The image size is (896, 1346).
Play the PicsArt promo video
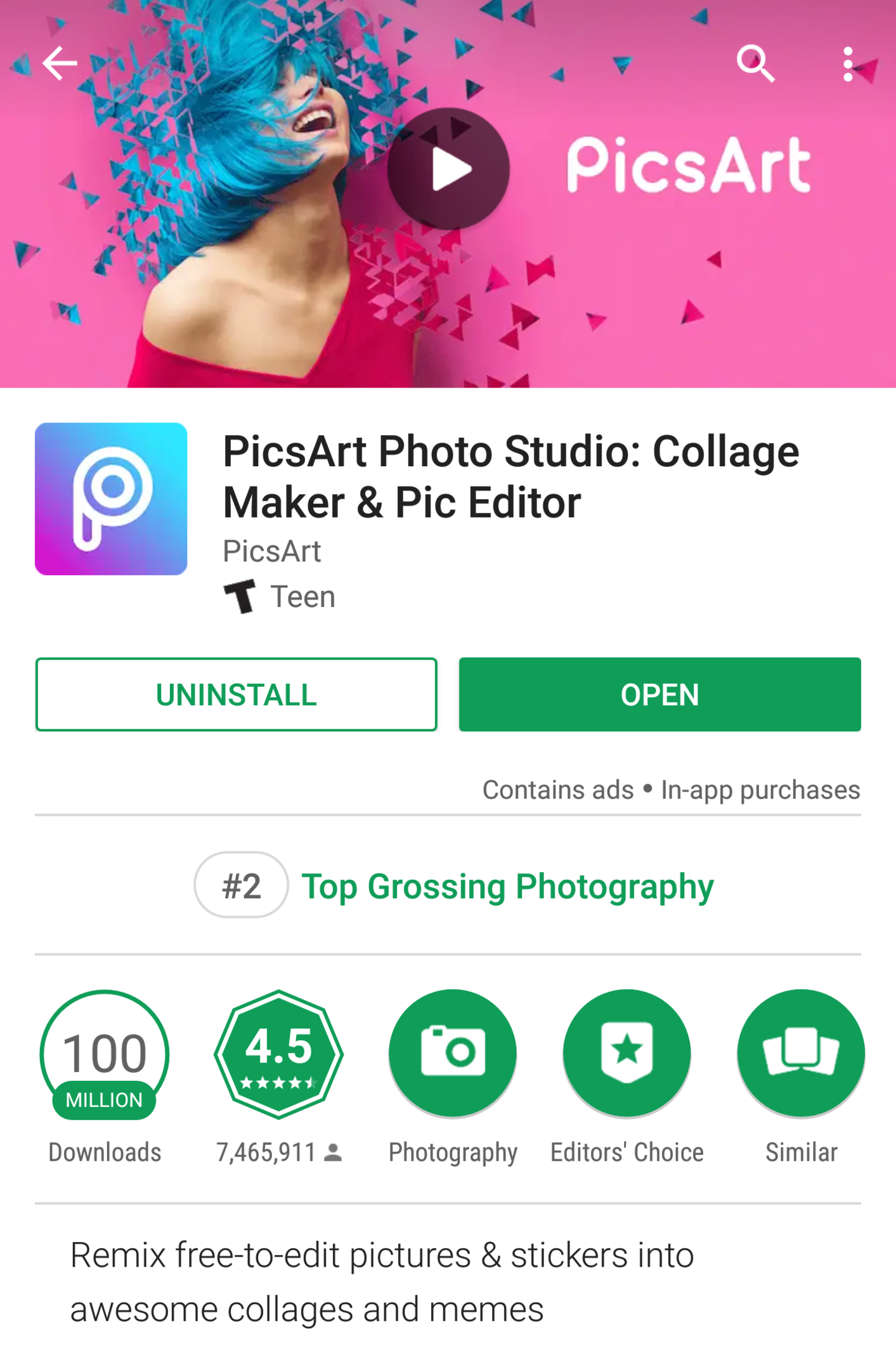pyautogui.click(x=448, y=169)
